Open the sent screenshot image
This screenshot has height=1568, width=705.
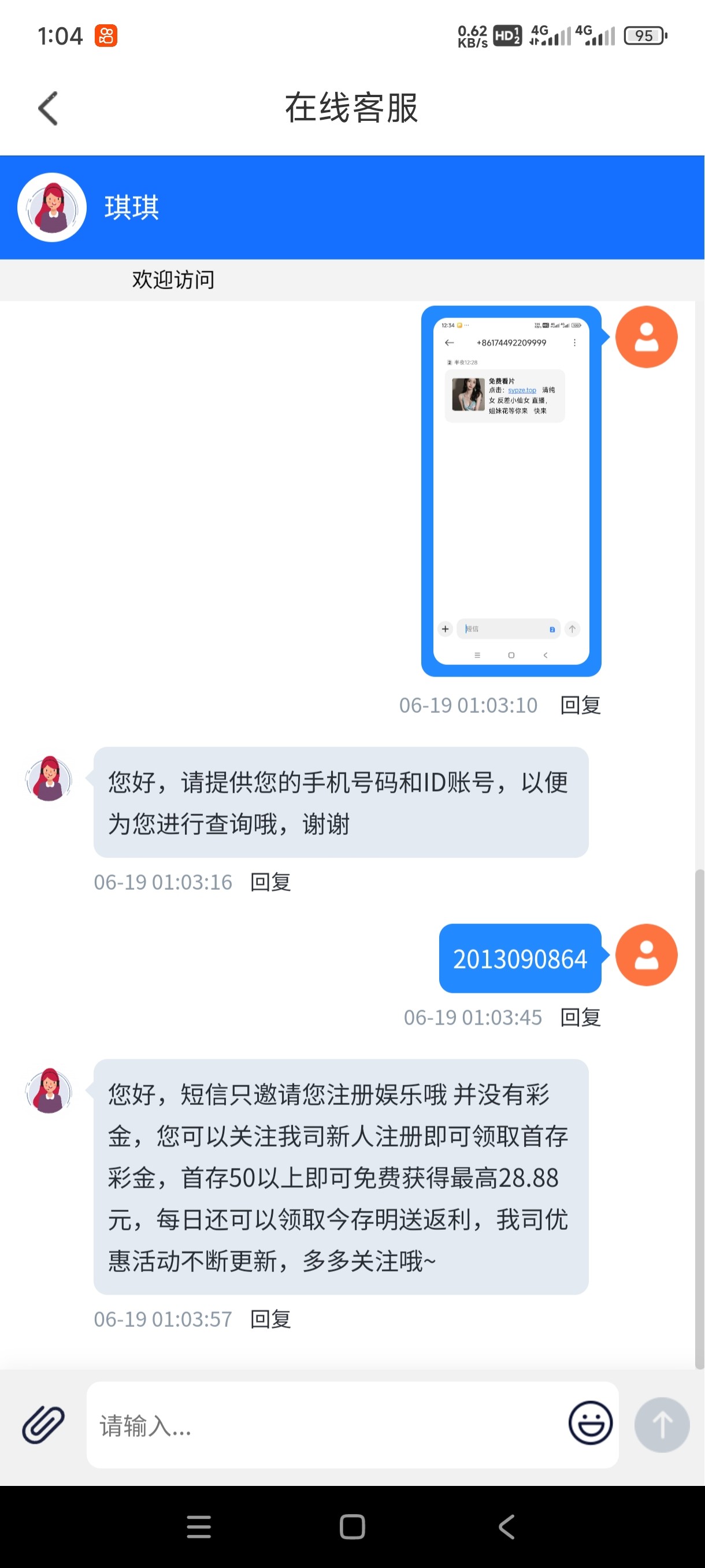pos(511,491)
